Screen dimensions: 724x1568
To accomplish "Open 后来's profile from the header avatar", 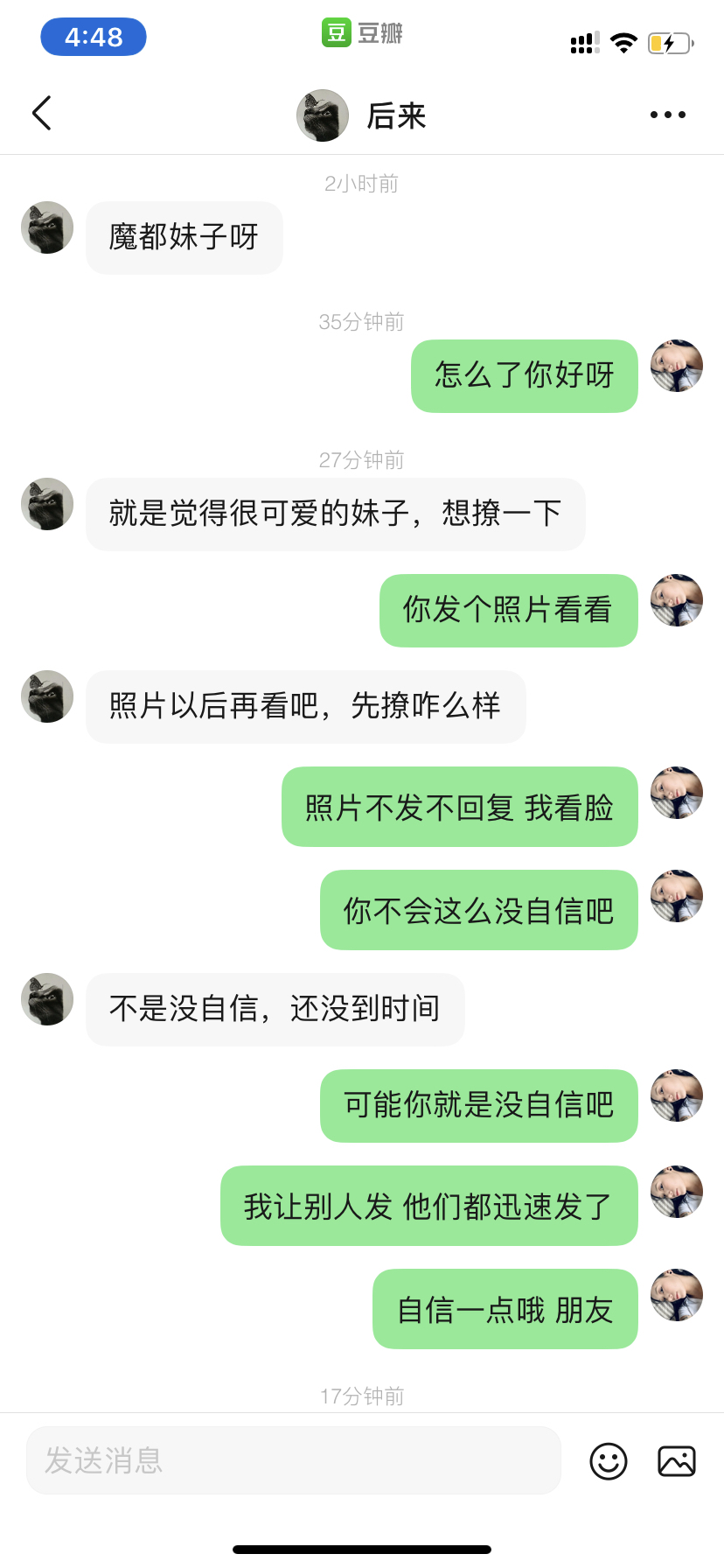I will 323,115.
